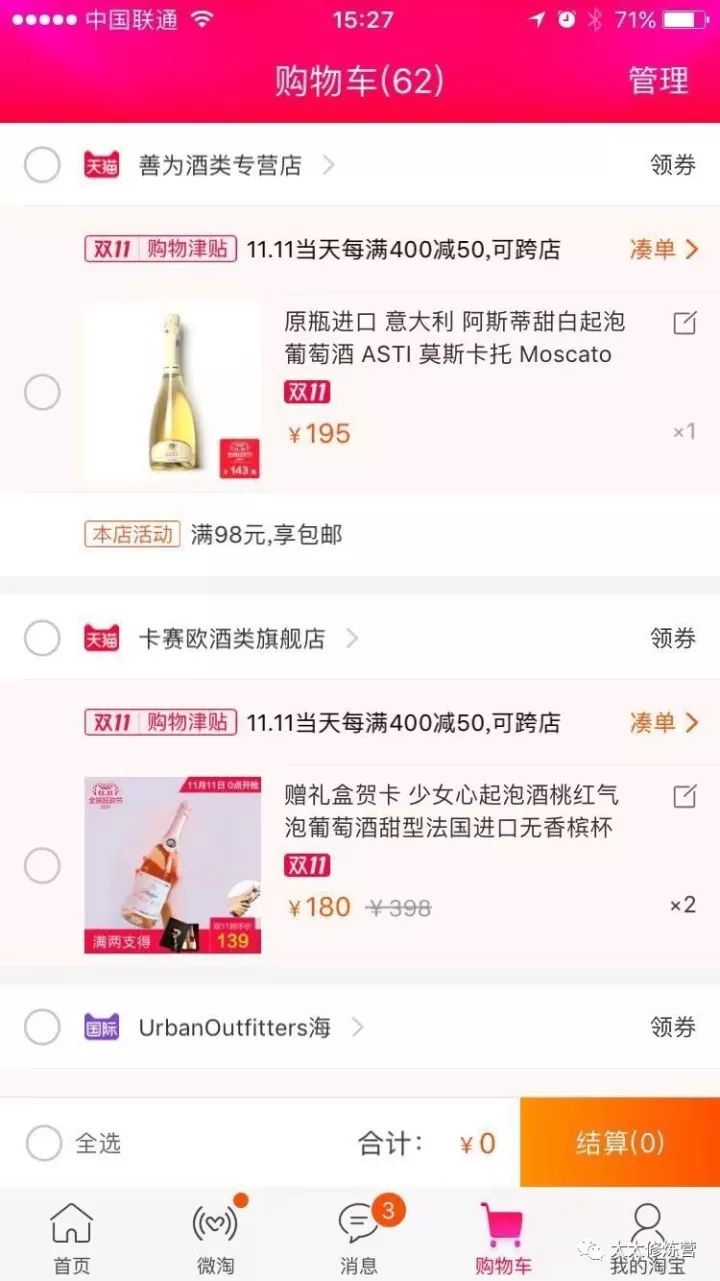Tap 领券 for 卡赛欧酒类旗舰店
The image size is (720, 1281).
coord(671,638)
